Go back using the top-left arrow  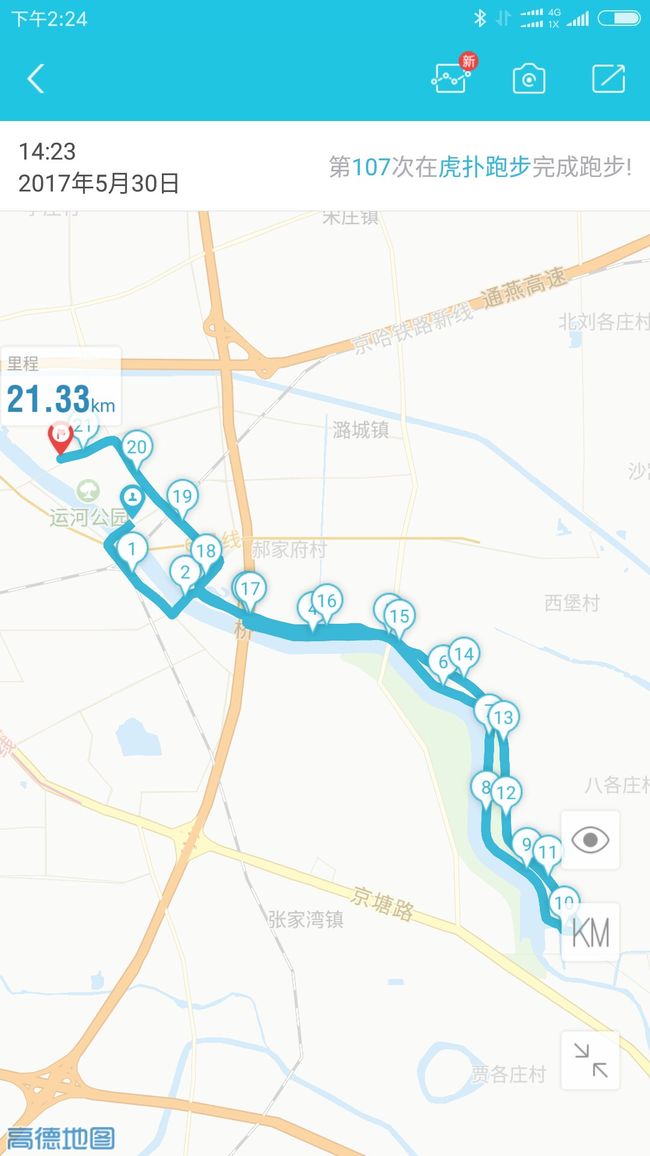36,78
